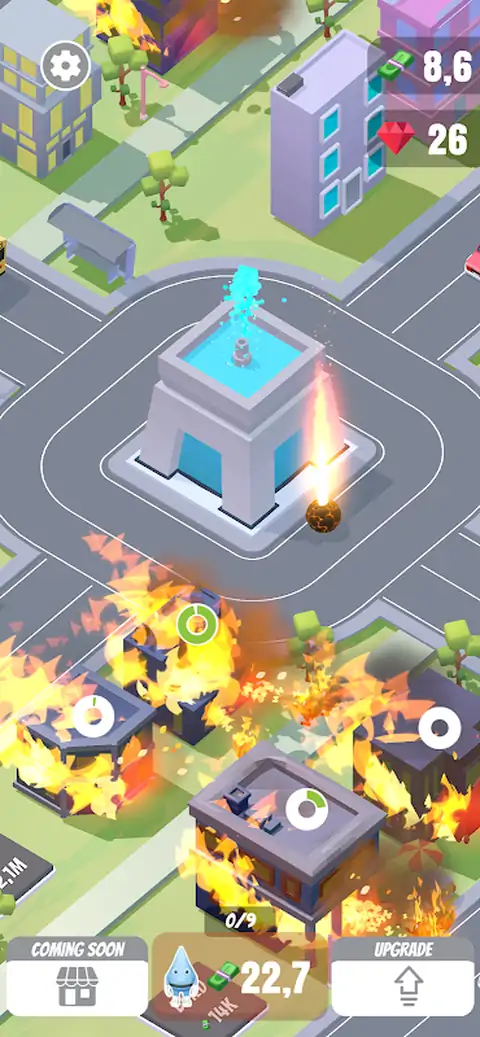Viewport: 480px width, 1037px height.
Task: Buy a water drop for 22,7
Action: click(240, 977)
